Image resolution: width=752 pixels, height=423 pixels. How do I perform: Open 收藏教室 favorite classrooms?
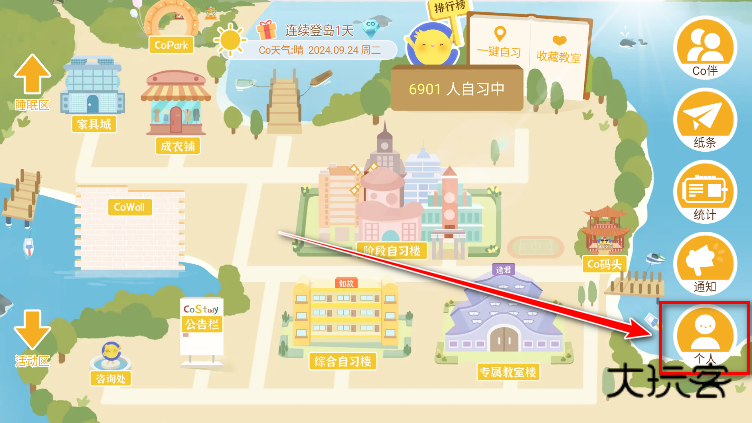559,44
